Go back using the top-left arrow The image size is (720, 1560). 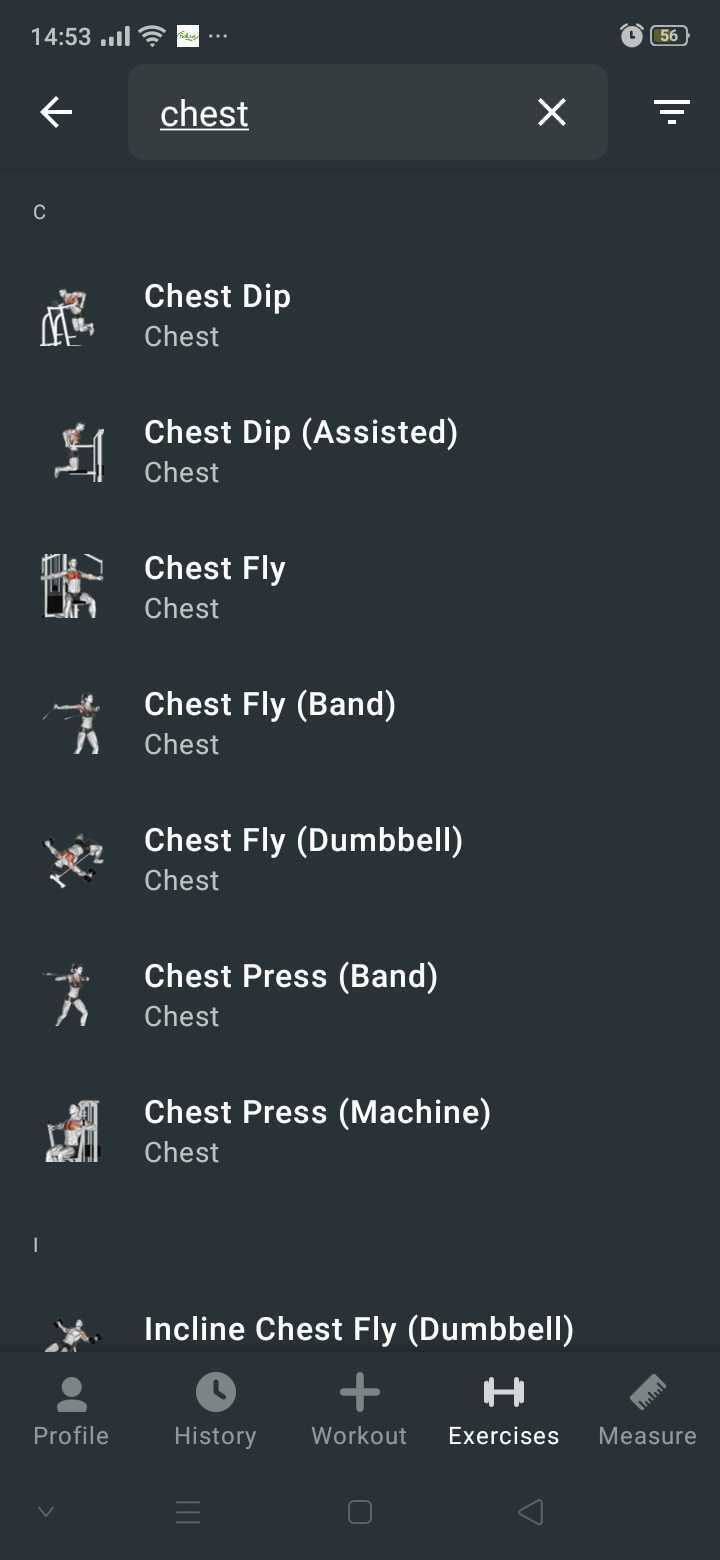pos(56,112)
